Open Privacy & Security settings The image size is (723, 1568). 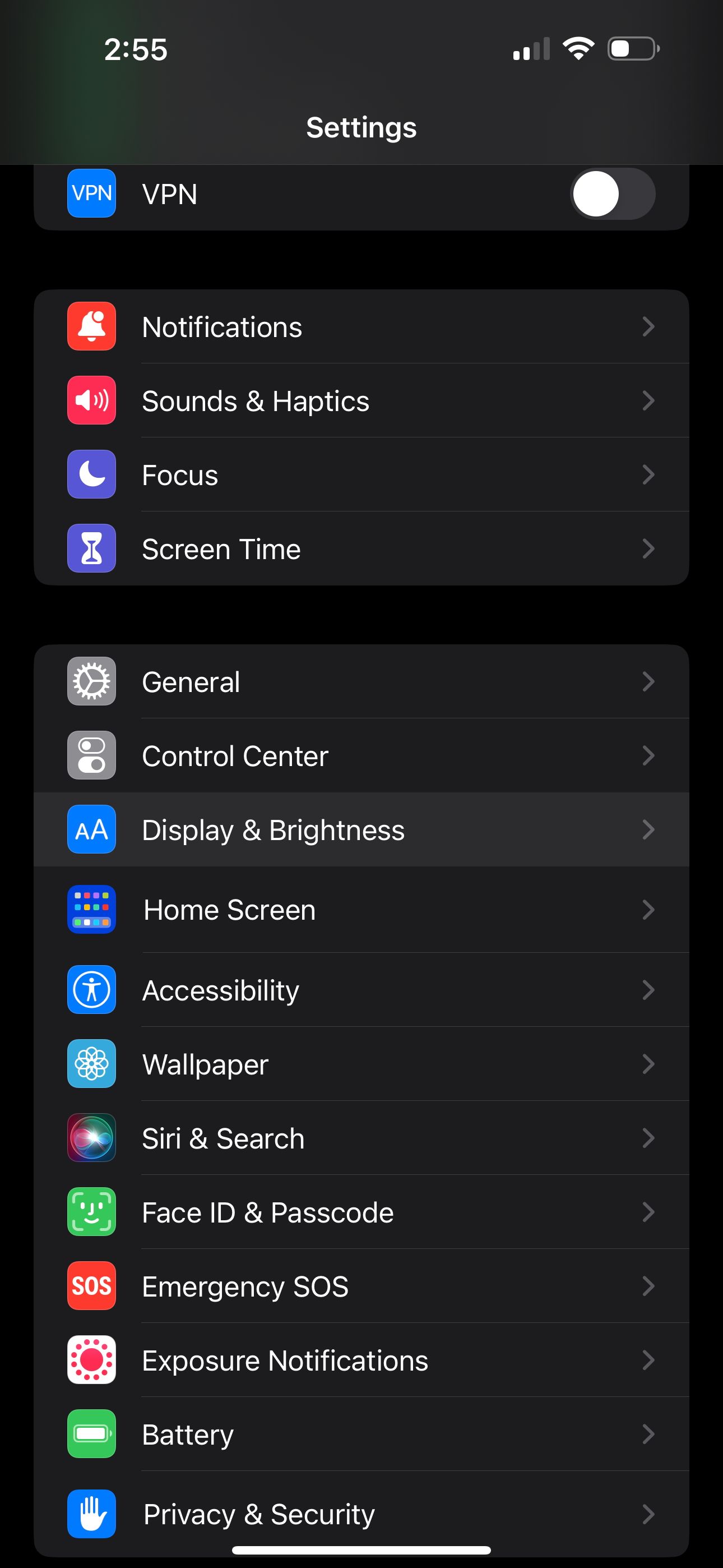point(361,1514)
